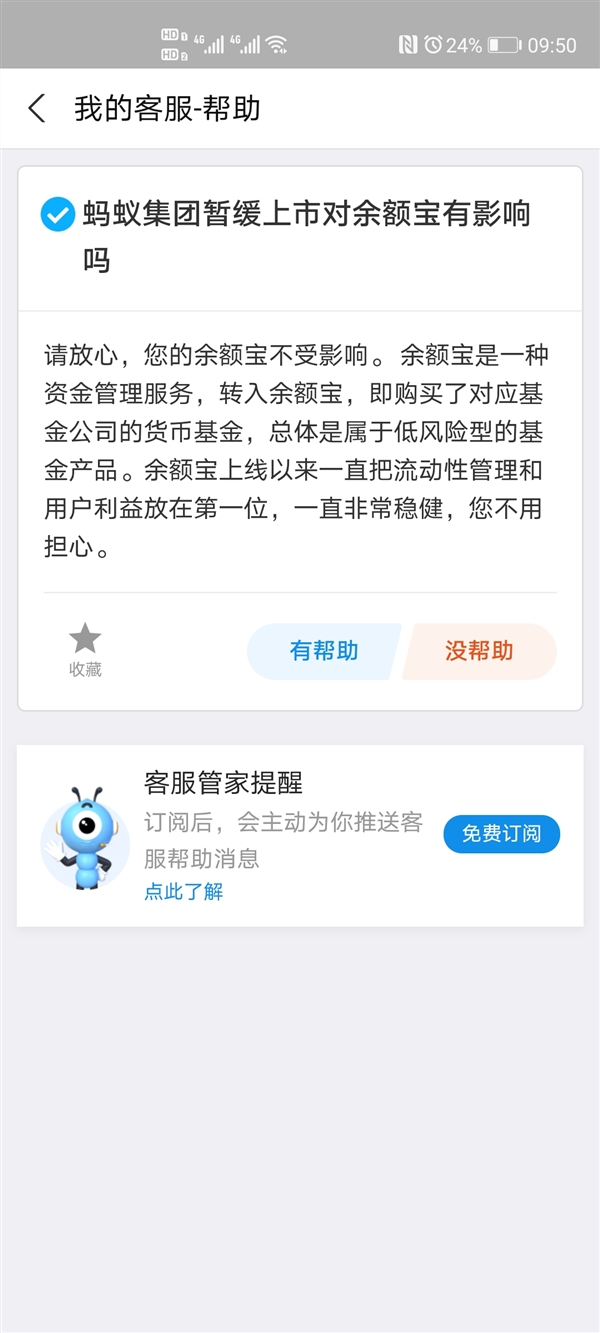The width and height of the screenshot is (600, 1333).
Task: Open the 点此了解 link
Action: [x=184, y=892]
